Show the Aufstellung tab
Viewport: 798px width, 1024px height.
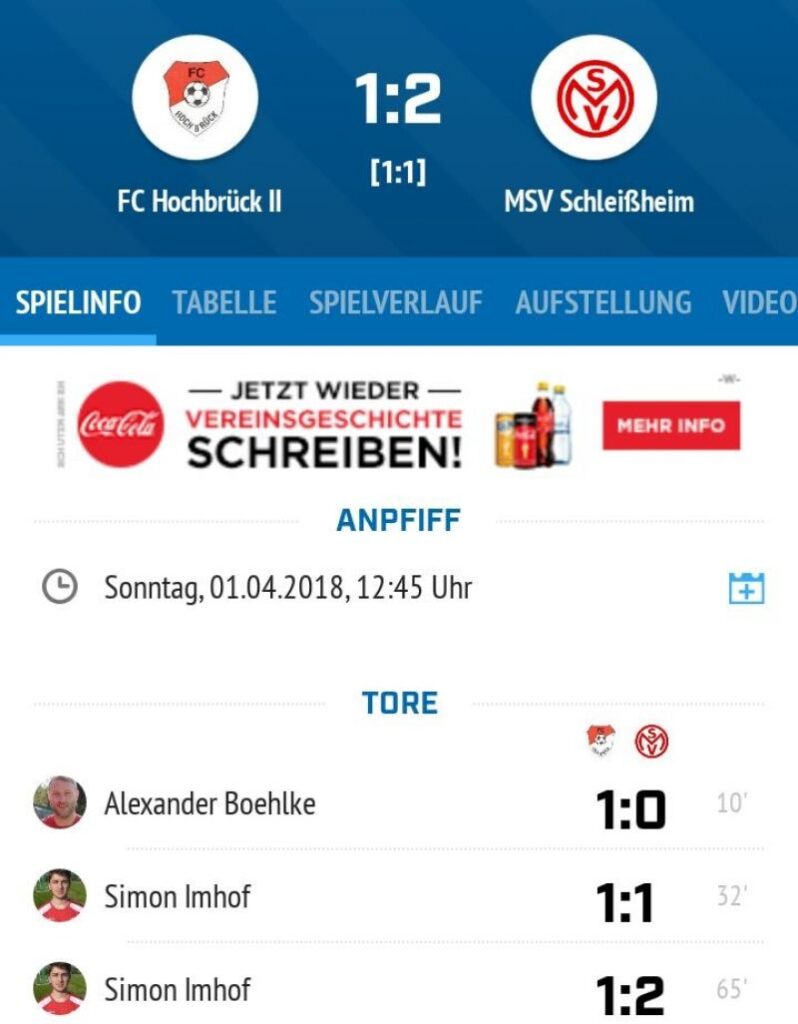(x=603, y=302)
